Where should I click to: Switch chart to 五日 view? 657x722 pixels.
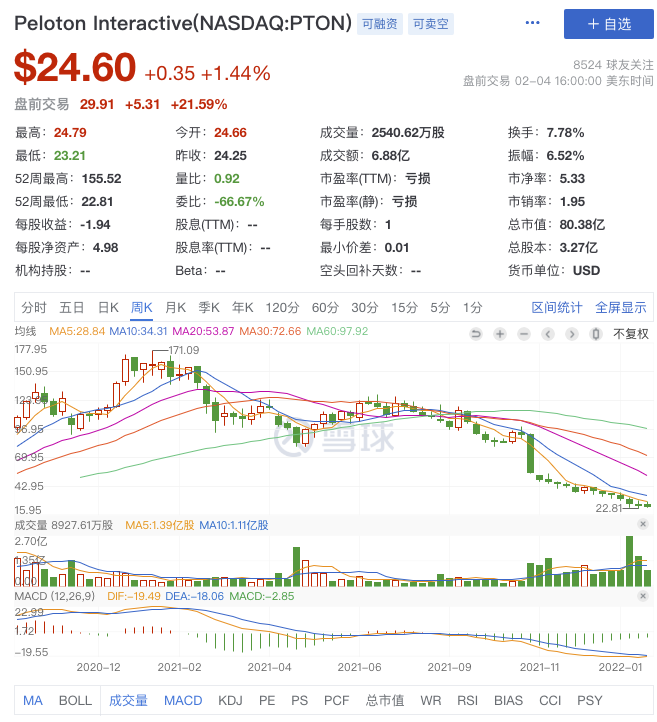[71, 307]
